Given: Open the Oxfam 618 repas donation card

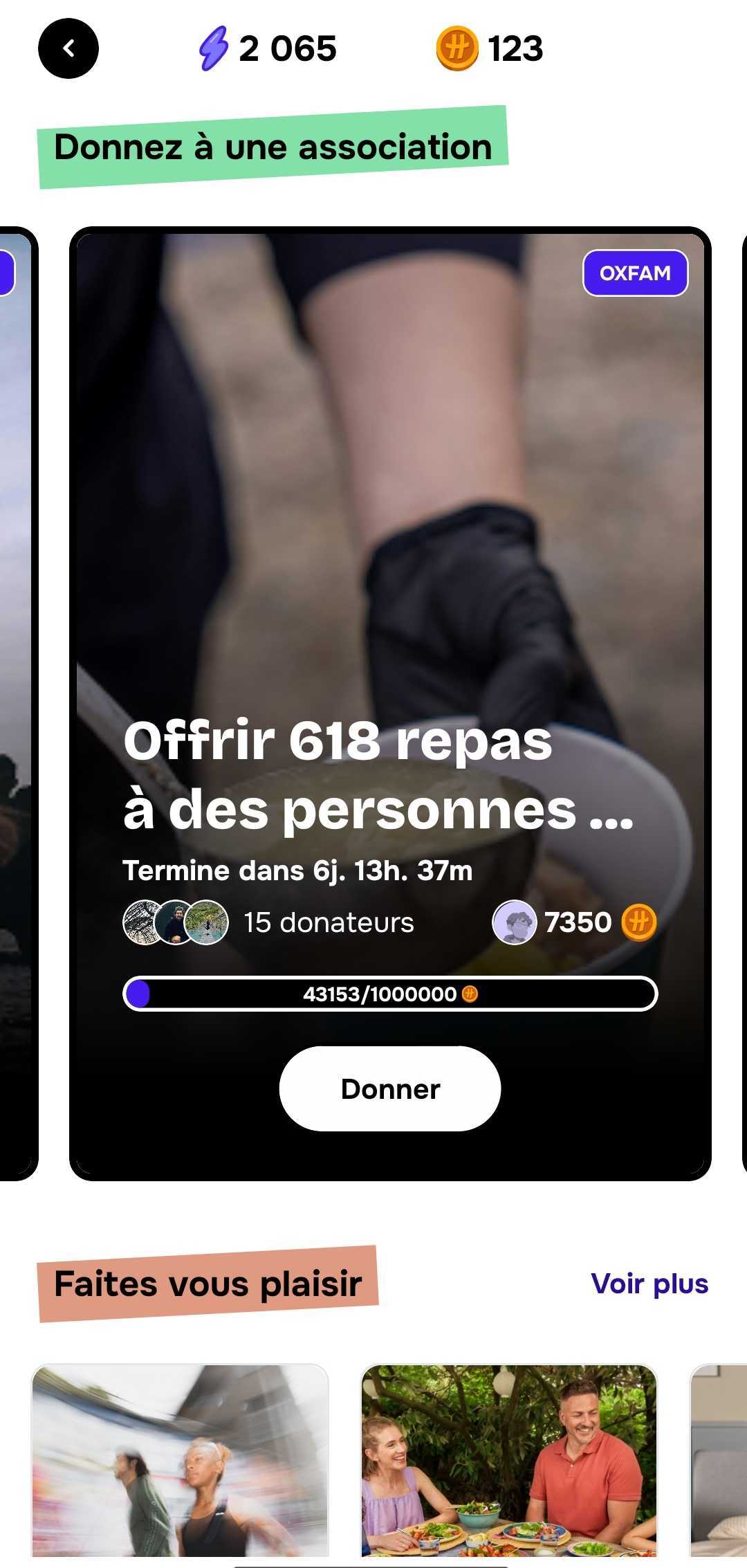Looking at the screenshot, I should pos(389,554).
